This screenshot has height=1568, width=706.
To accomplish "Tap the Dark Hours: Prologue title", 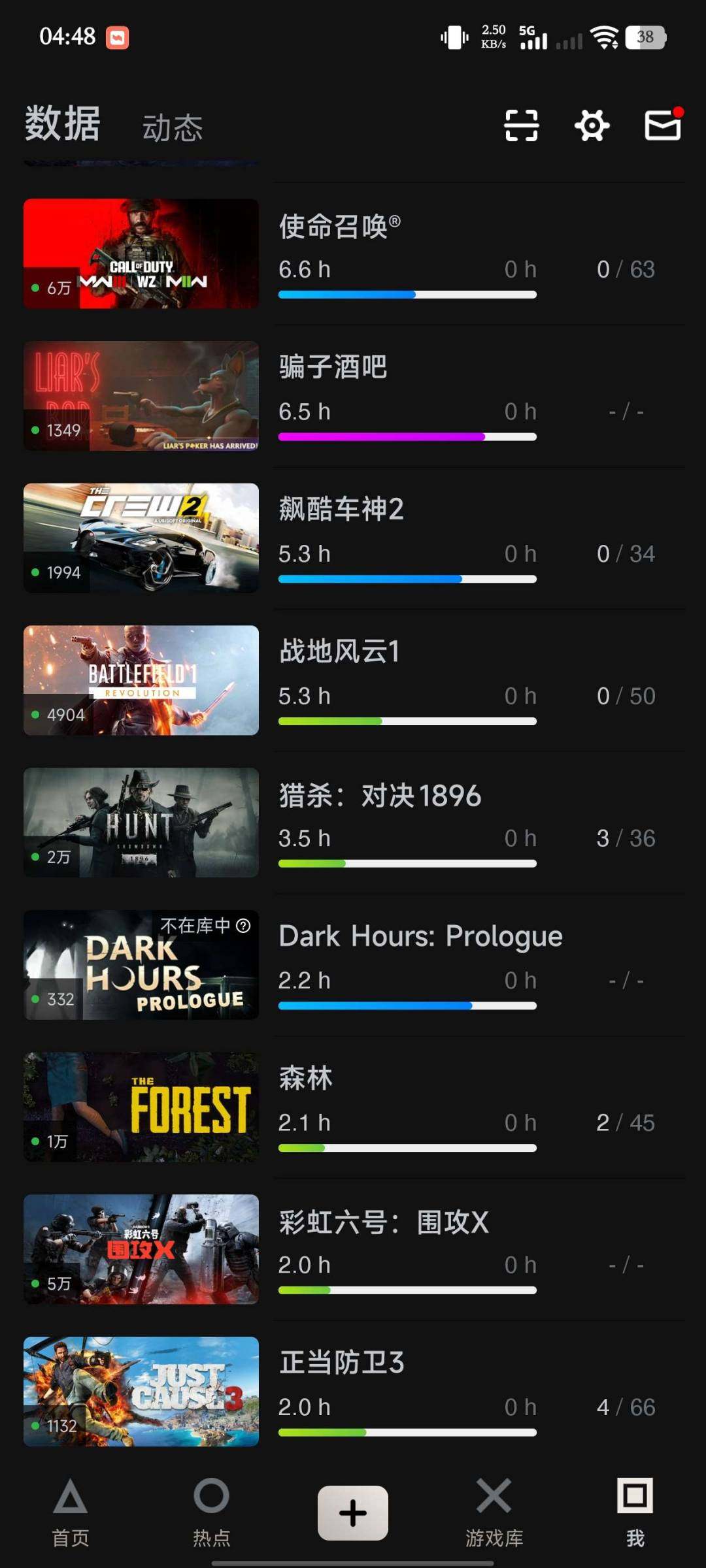I will point(420,936).
